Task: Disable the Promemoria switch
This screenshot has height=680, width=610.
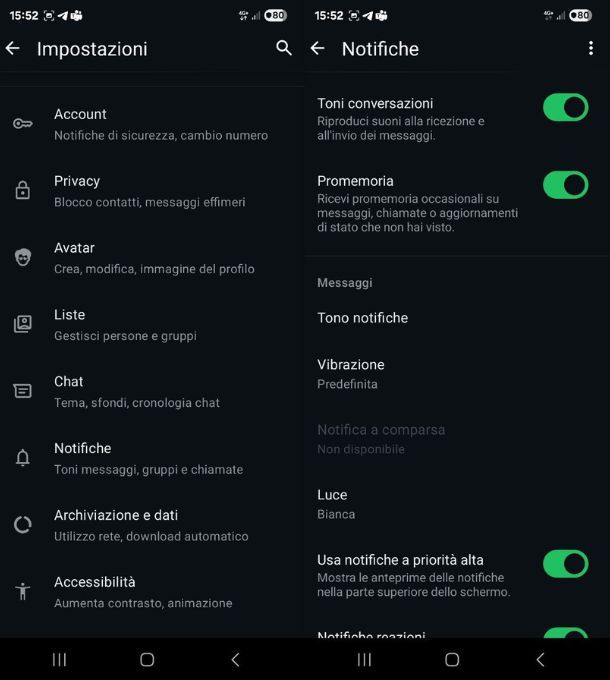Action: 565,185
